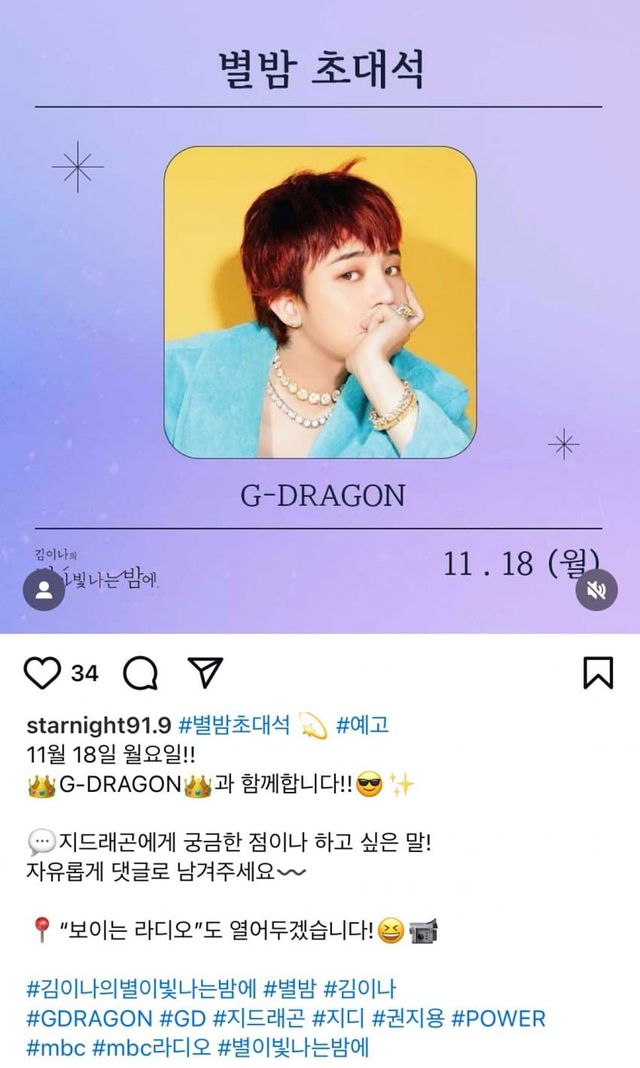Share this post via paper plane icon
This screenshot has width=640, height=1068.
(205, 672)
